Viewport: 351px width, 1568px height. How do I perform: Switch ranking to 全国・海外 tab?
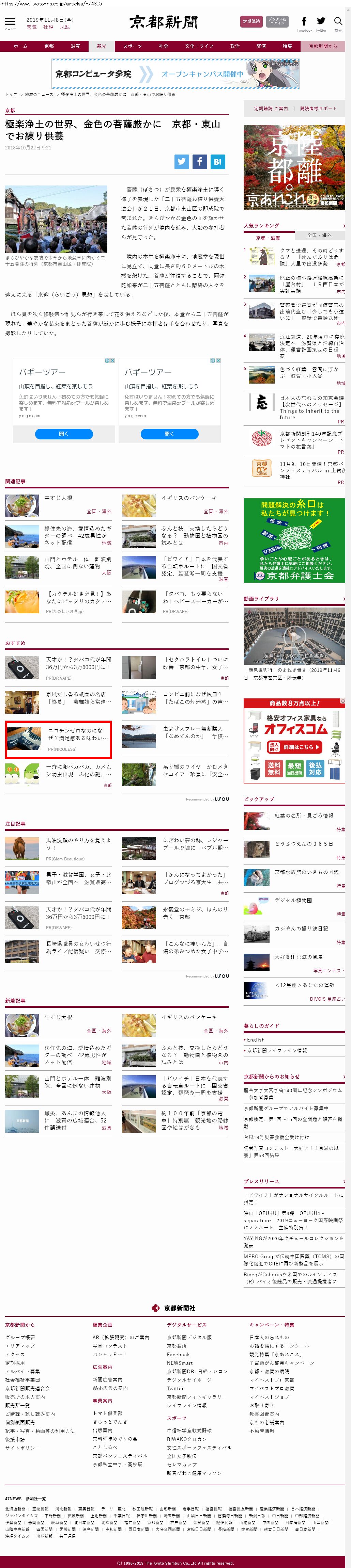(319, 235)
